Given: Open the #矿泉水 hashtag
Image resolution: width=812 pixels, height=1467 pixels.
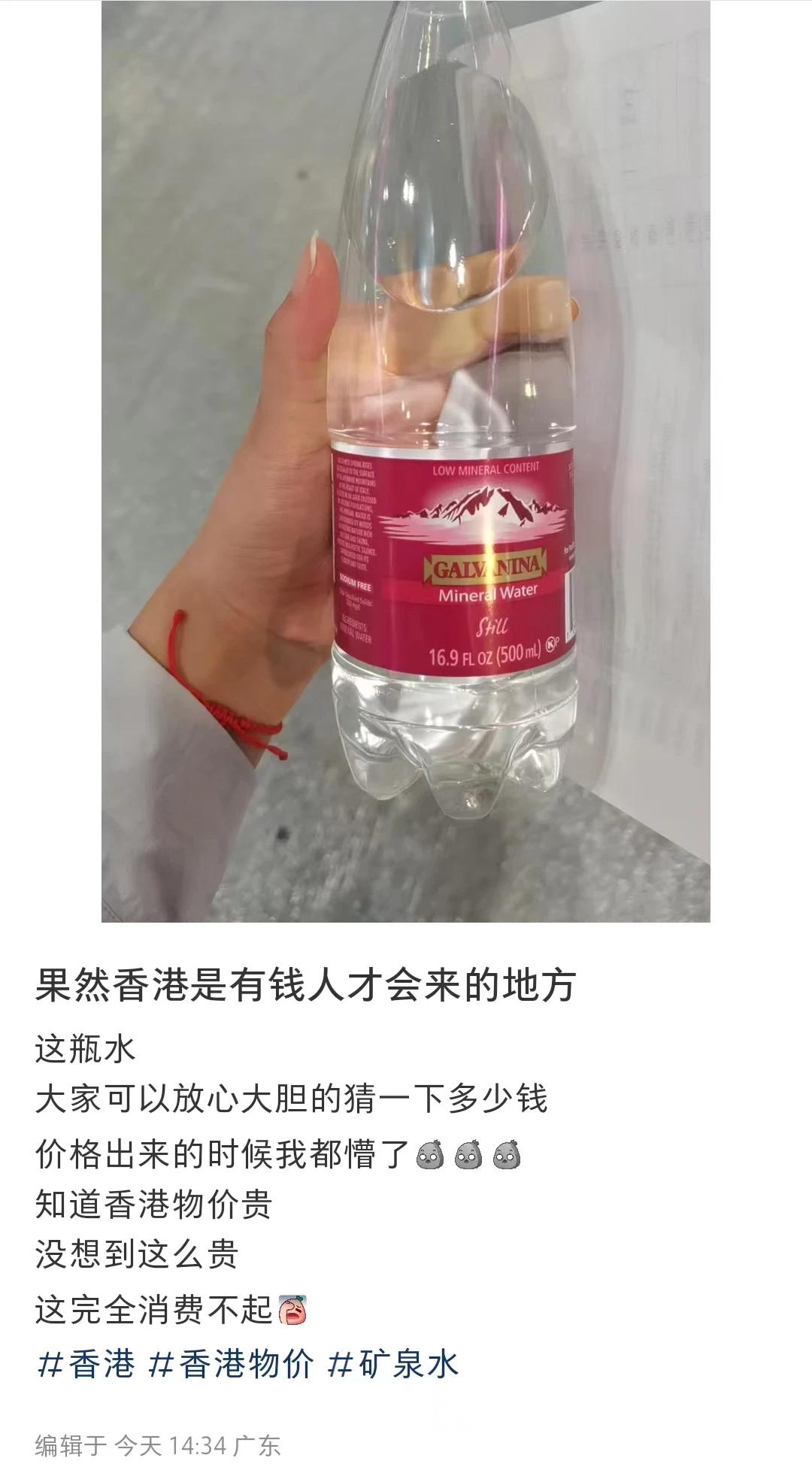Looking at the screenshot, I should 393,1363.
